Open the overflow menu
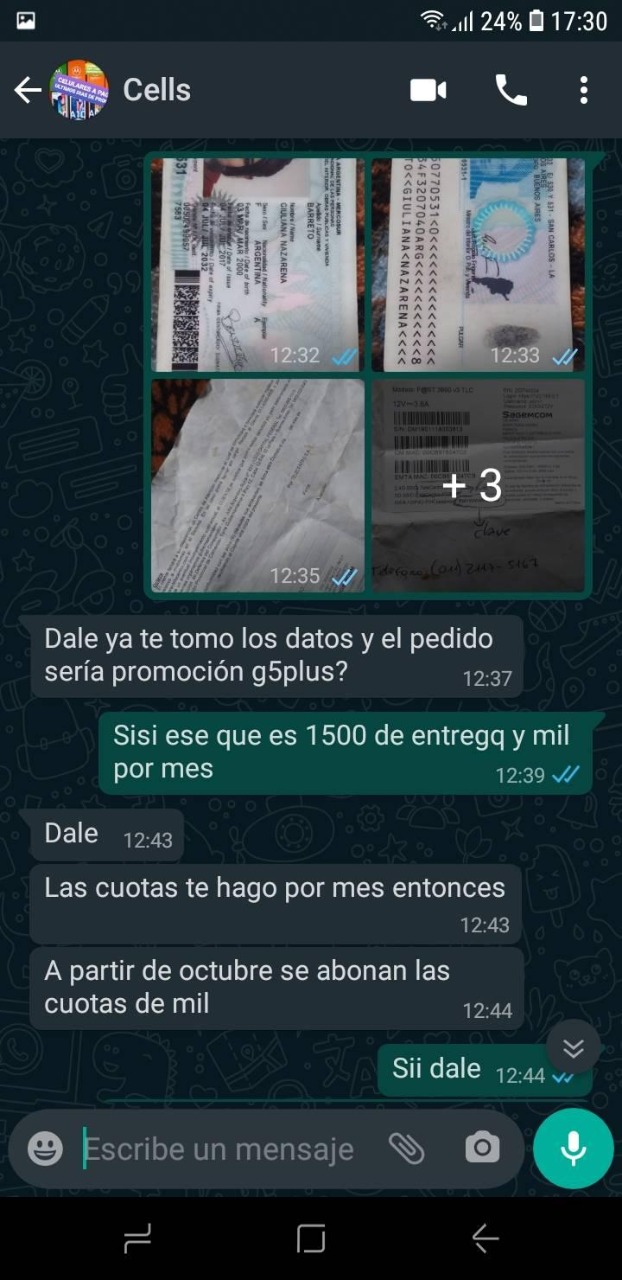The image size is (622, 1280). [584, 90]
